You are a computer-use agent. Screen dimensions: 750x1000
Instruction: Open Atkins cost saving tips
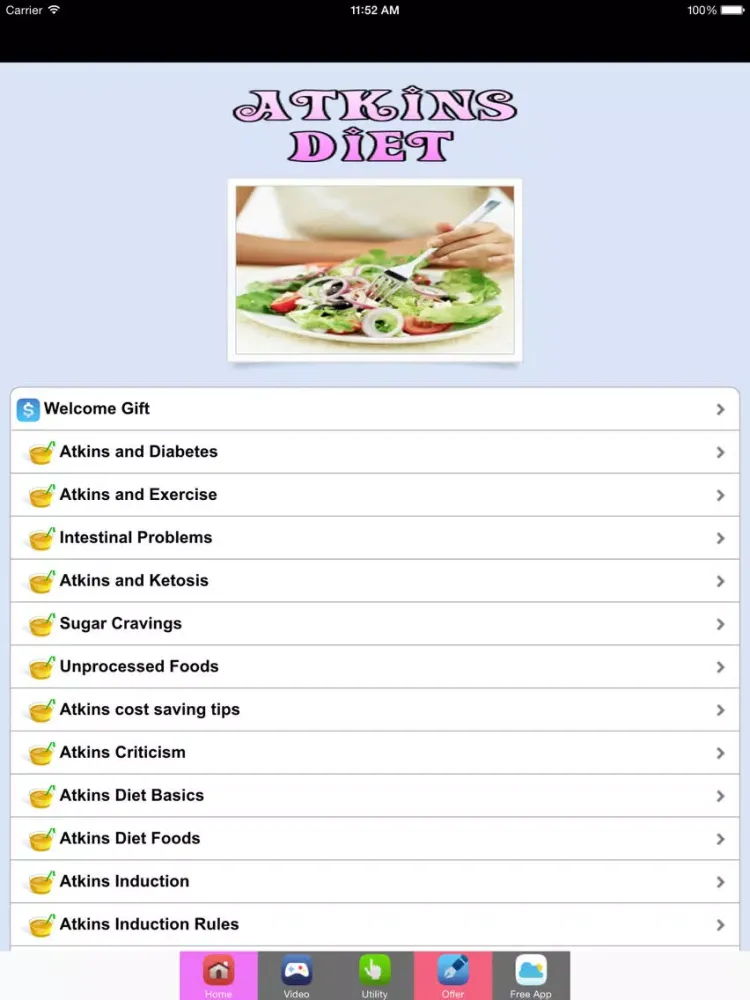click(x=375, y=710)
